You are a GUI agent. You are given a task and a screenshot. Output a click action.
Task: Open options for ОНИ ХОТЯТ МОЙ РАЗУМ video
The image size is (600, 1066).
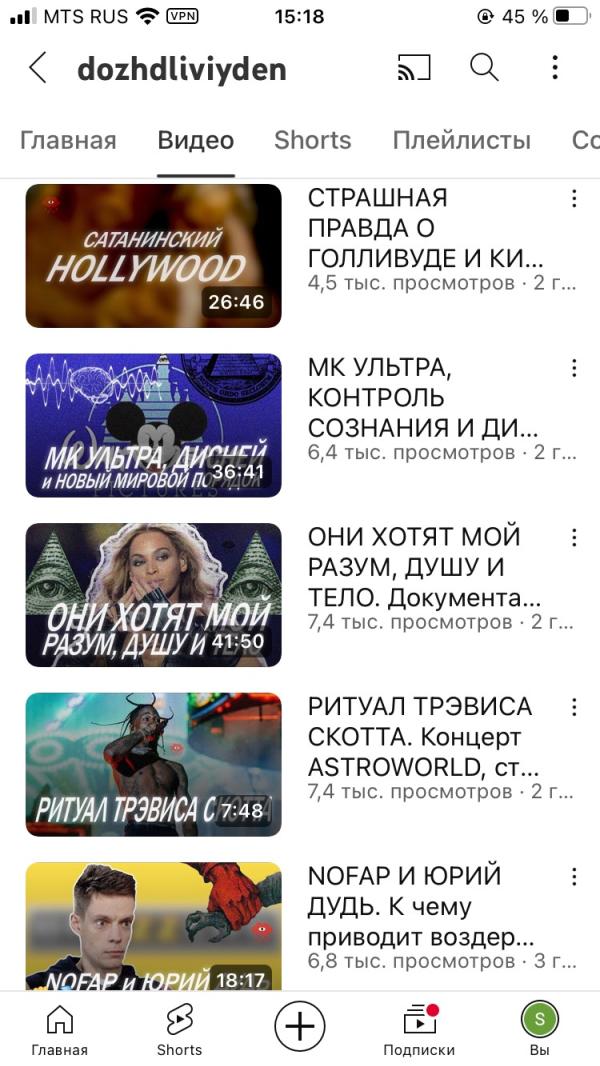pos(574,538)
